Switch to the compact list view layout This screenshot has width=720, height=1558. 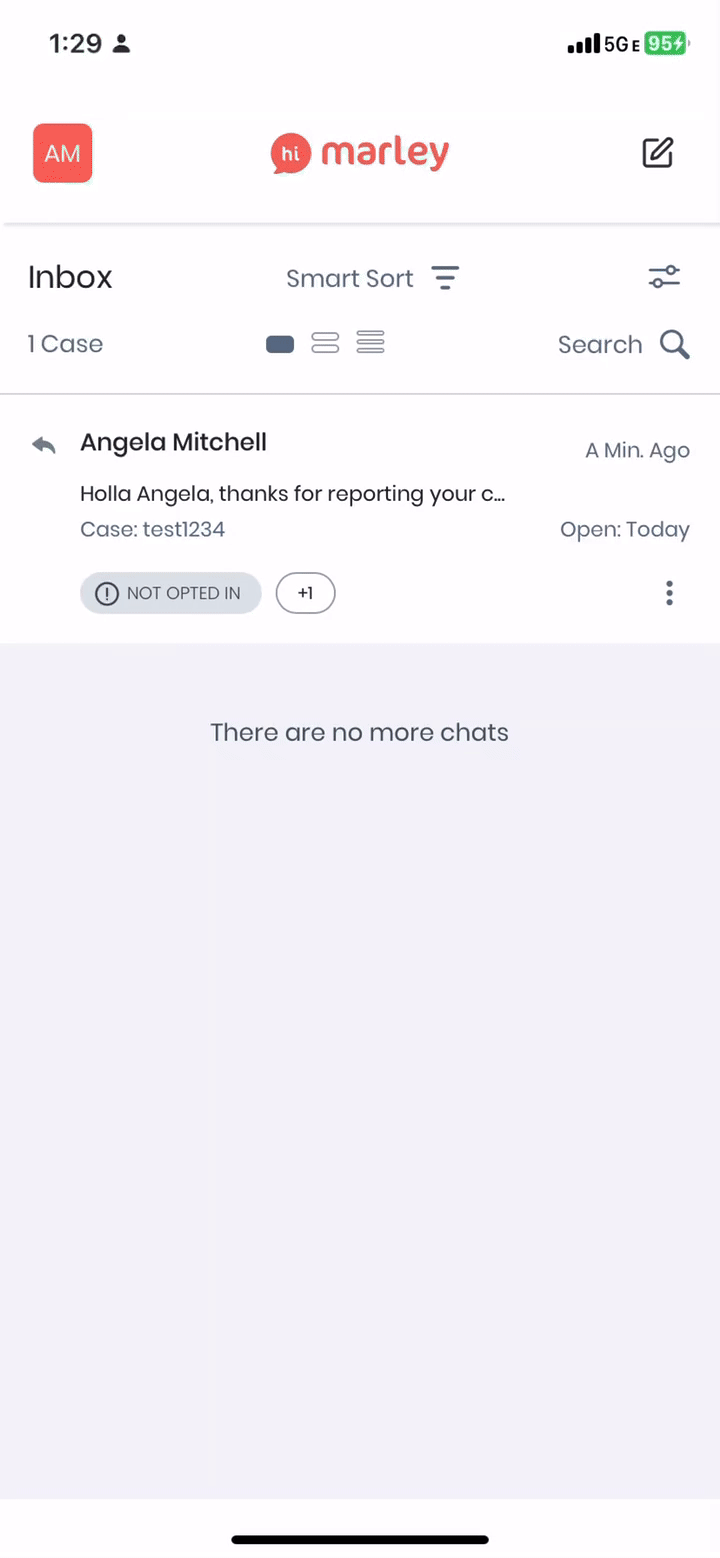[370, 343]
